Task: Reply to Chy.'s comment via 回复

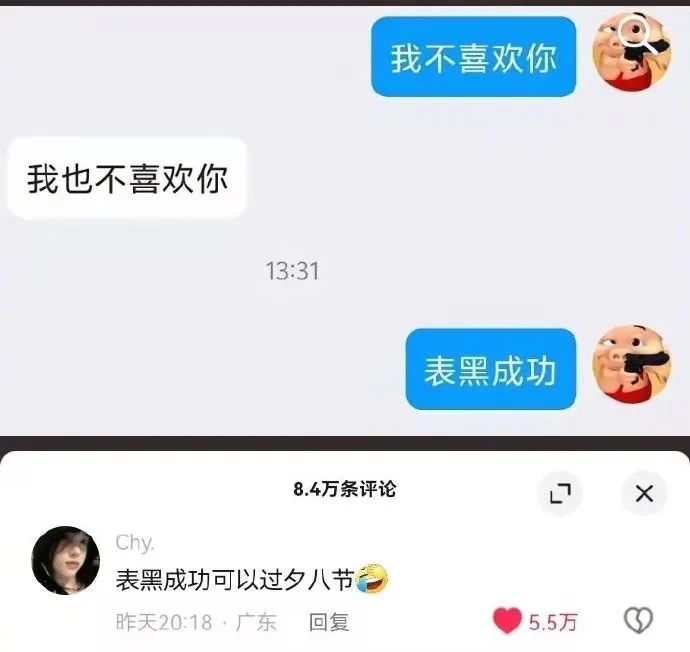Action: click(328, 622)
